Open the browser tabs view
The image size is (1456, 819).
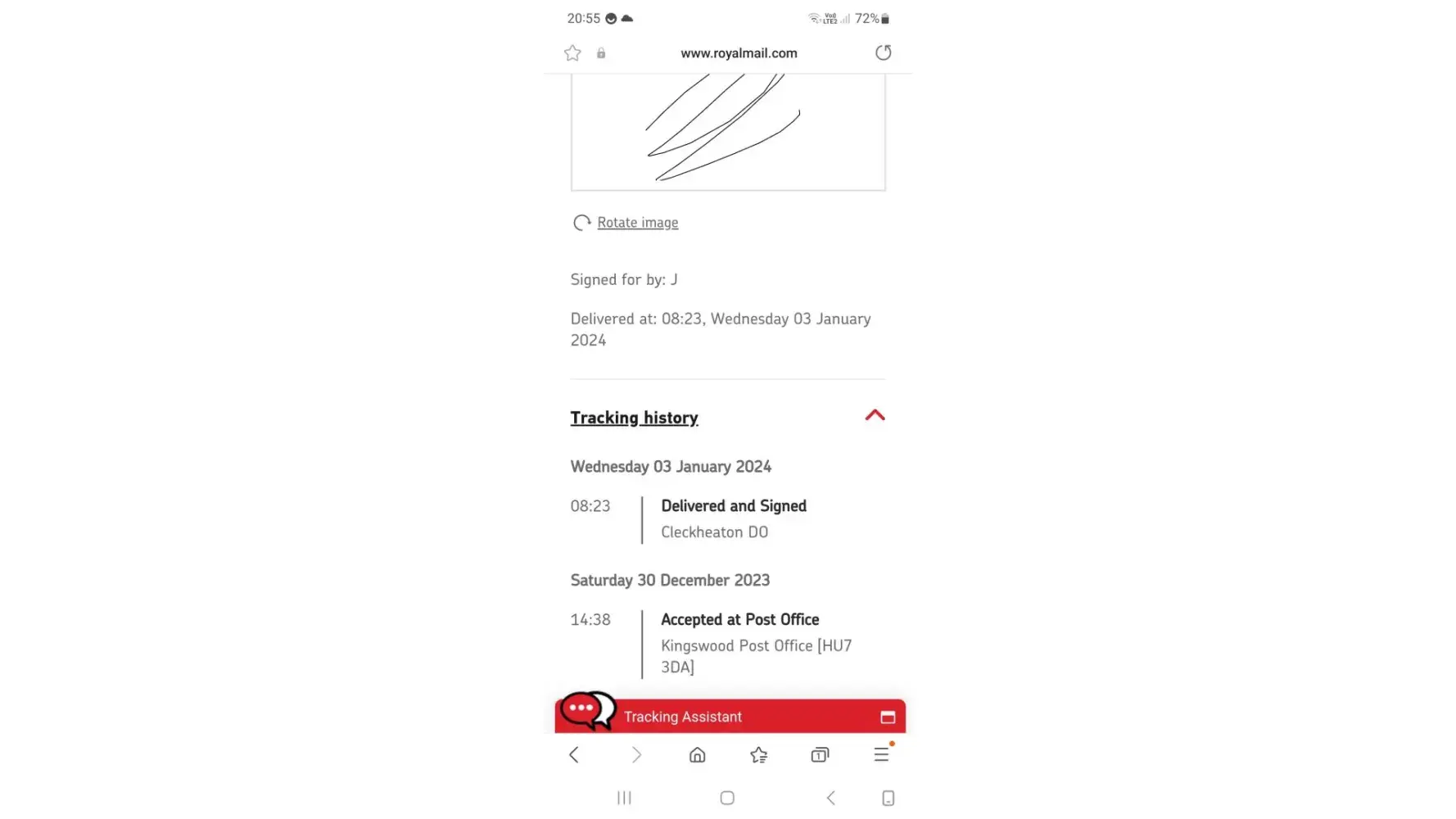(x=820, y=755)
